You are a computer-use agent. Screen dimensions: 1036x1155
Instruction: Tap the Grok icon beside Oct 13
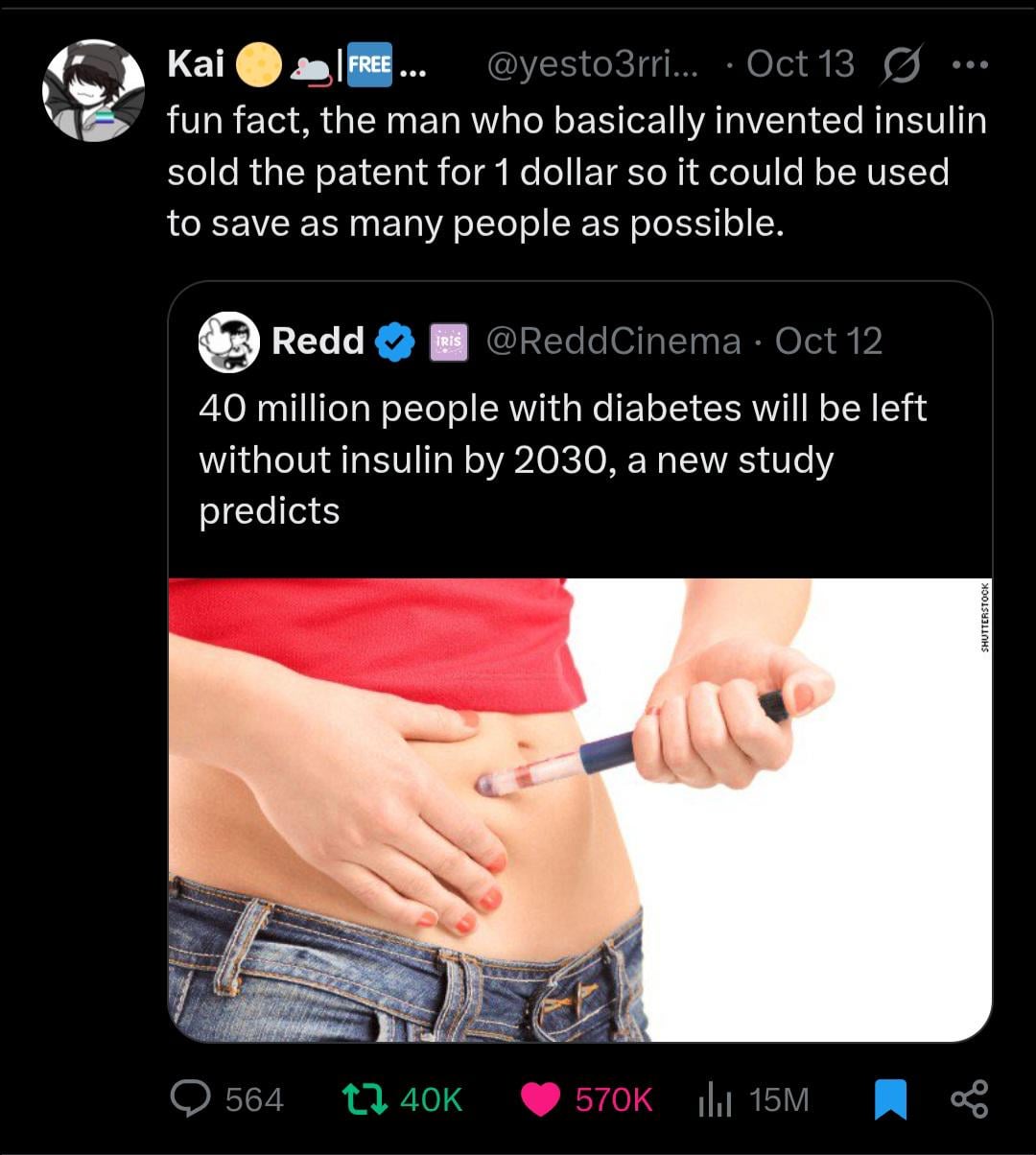pyautogui.click(x=900, y=65)
